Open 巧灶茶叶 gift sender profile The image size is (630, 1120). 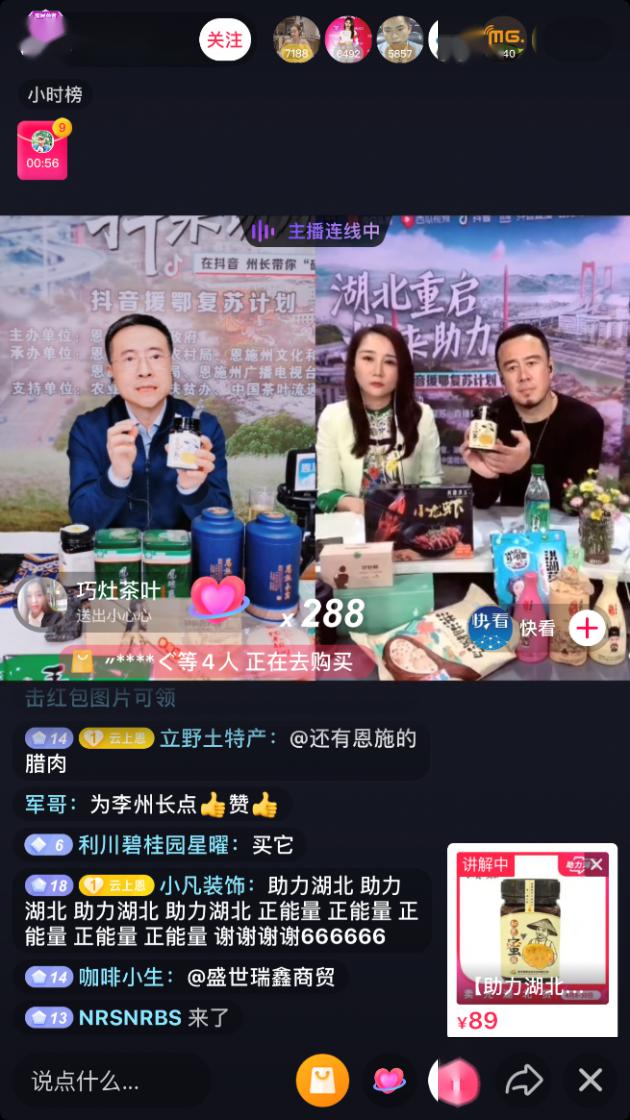pyautogui.click(x=42, y=604)
